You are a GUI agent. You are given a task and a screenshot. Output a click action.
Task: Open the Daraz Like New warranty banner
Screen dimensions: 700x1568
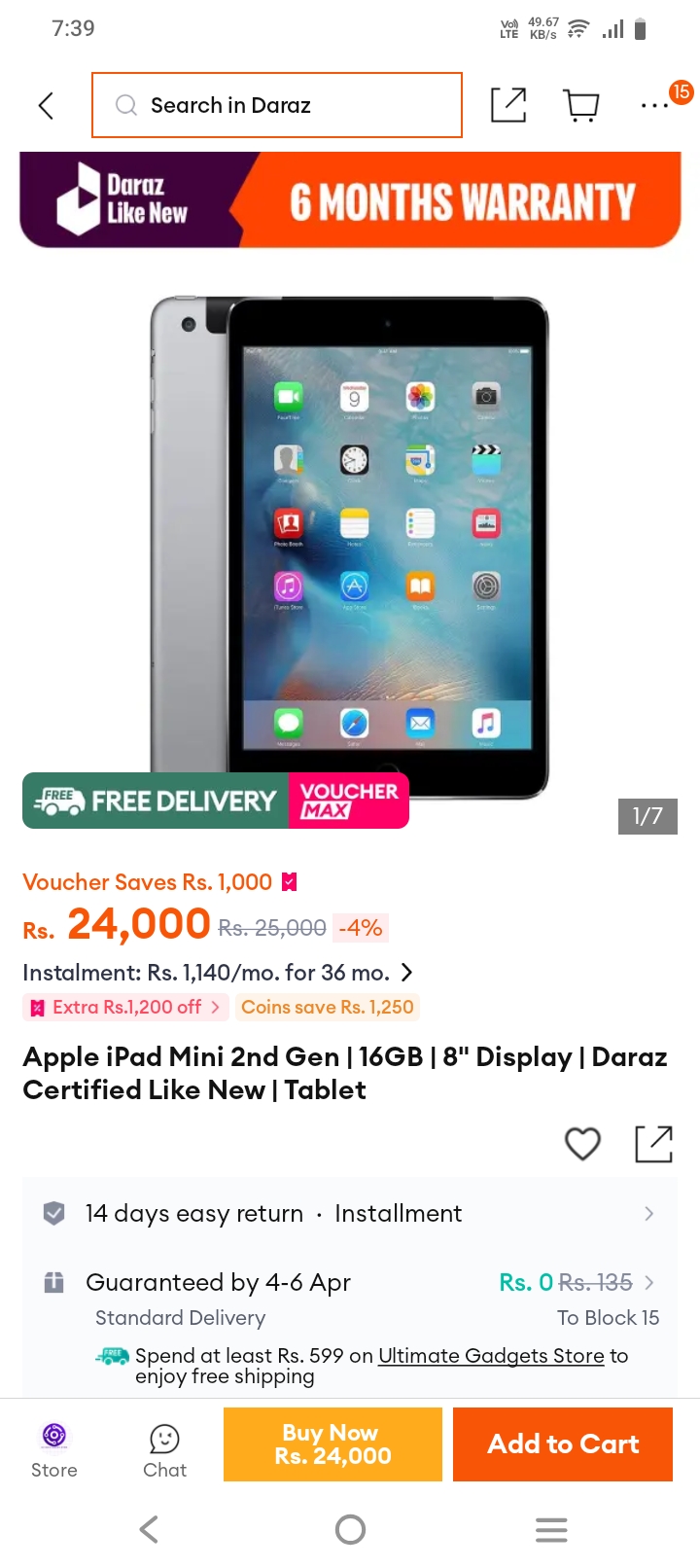(350, 200)
